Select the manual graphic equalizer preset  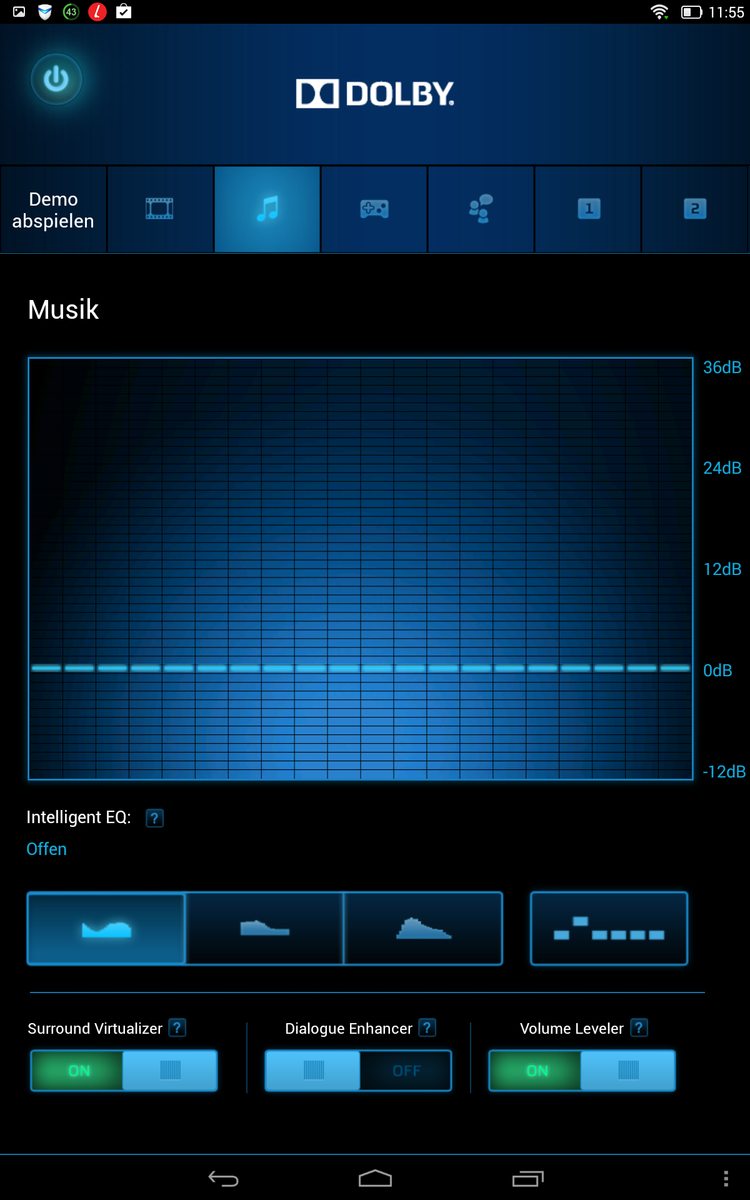coord(609,929)
